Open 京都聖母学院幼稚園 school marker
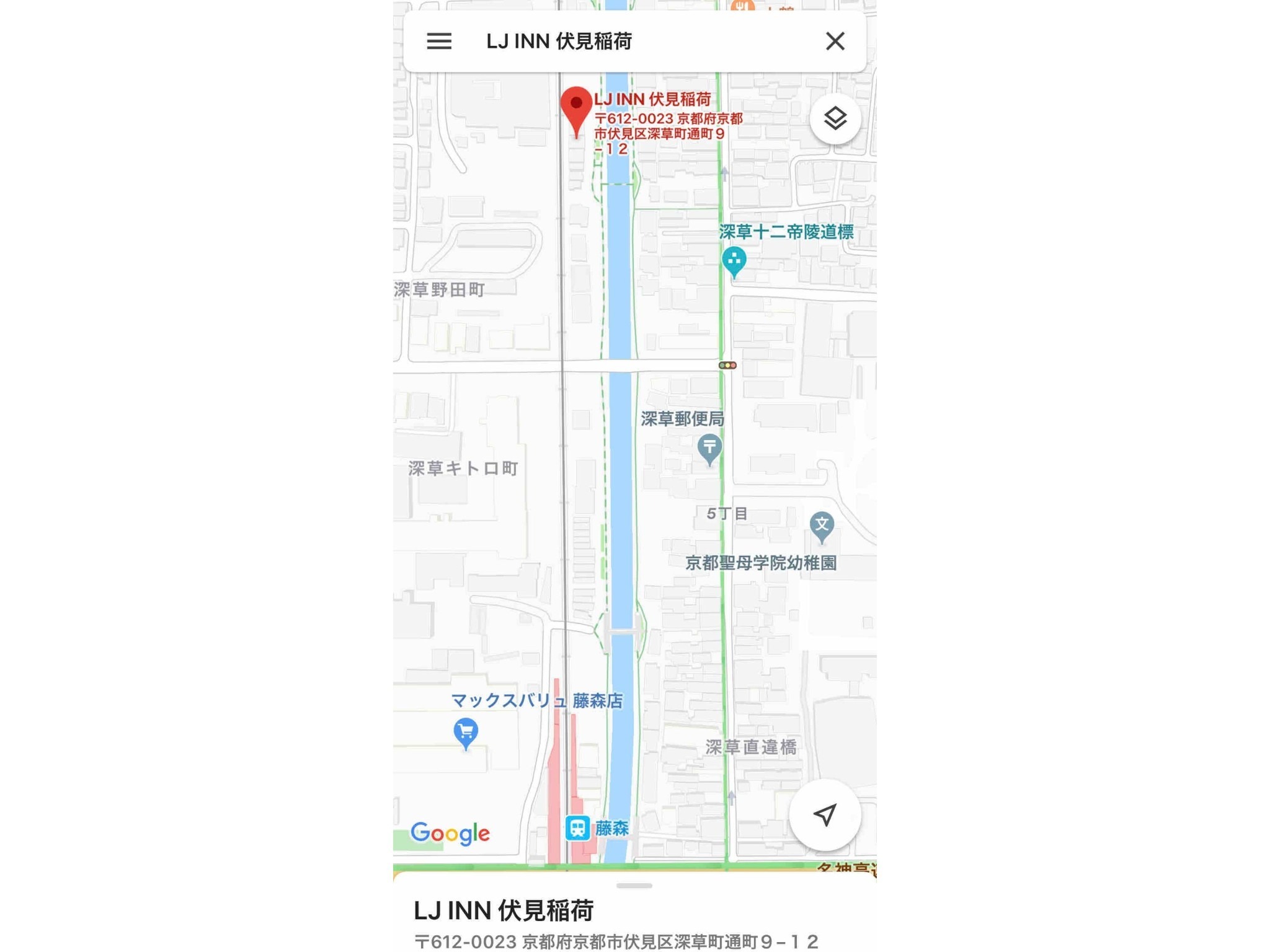This screenshot has width=1270, height=952. tap(822, 526)
